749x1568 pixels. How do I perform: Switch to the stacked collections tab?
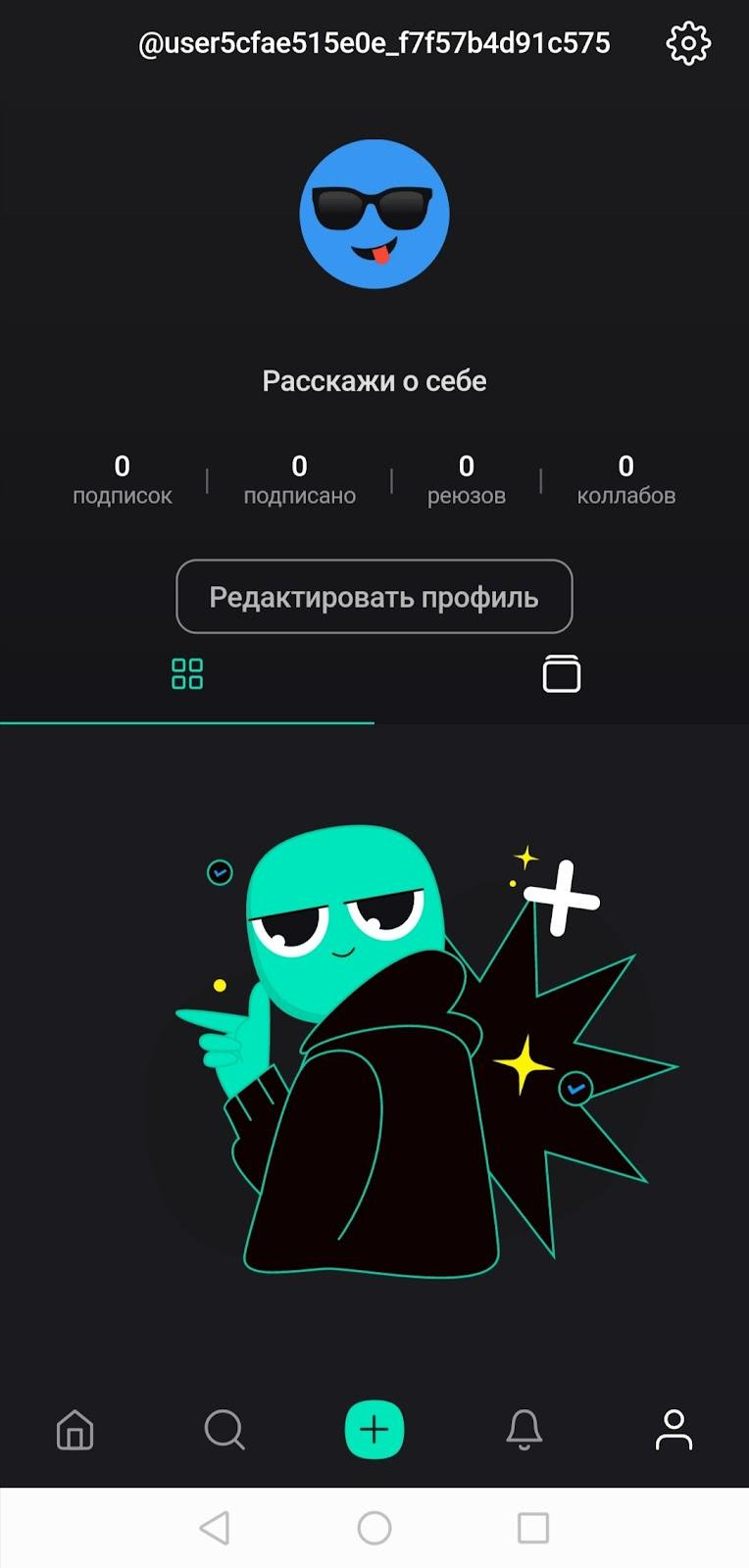click(x=562, y=674)
